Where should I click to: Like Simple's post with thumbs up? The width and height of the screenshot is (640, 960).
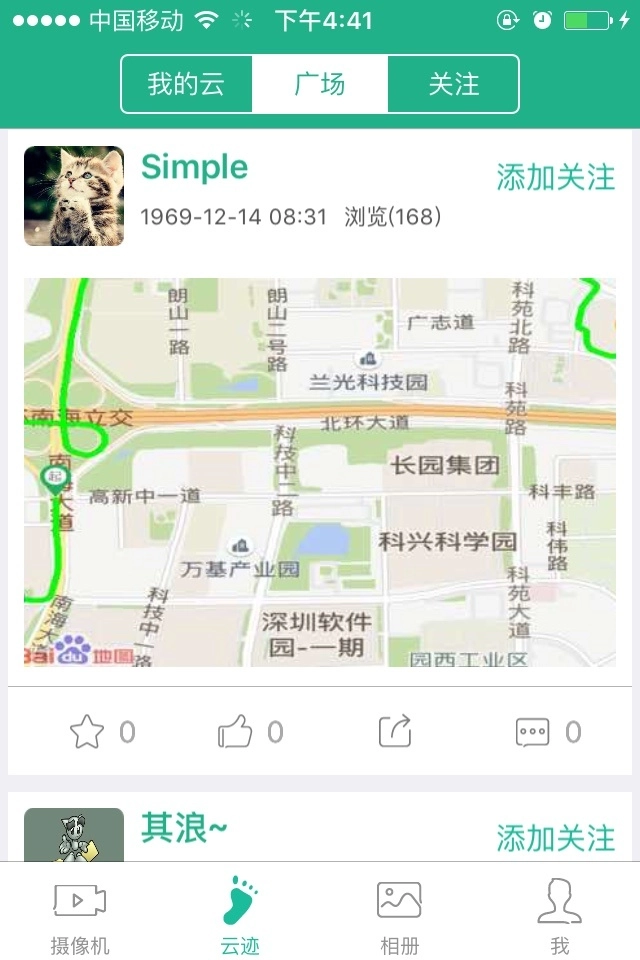click(x=236, y=733)
